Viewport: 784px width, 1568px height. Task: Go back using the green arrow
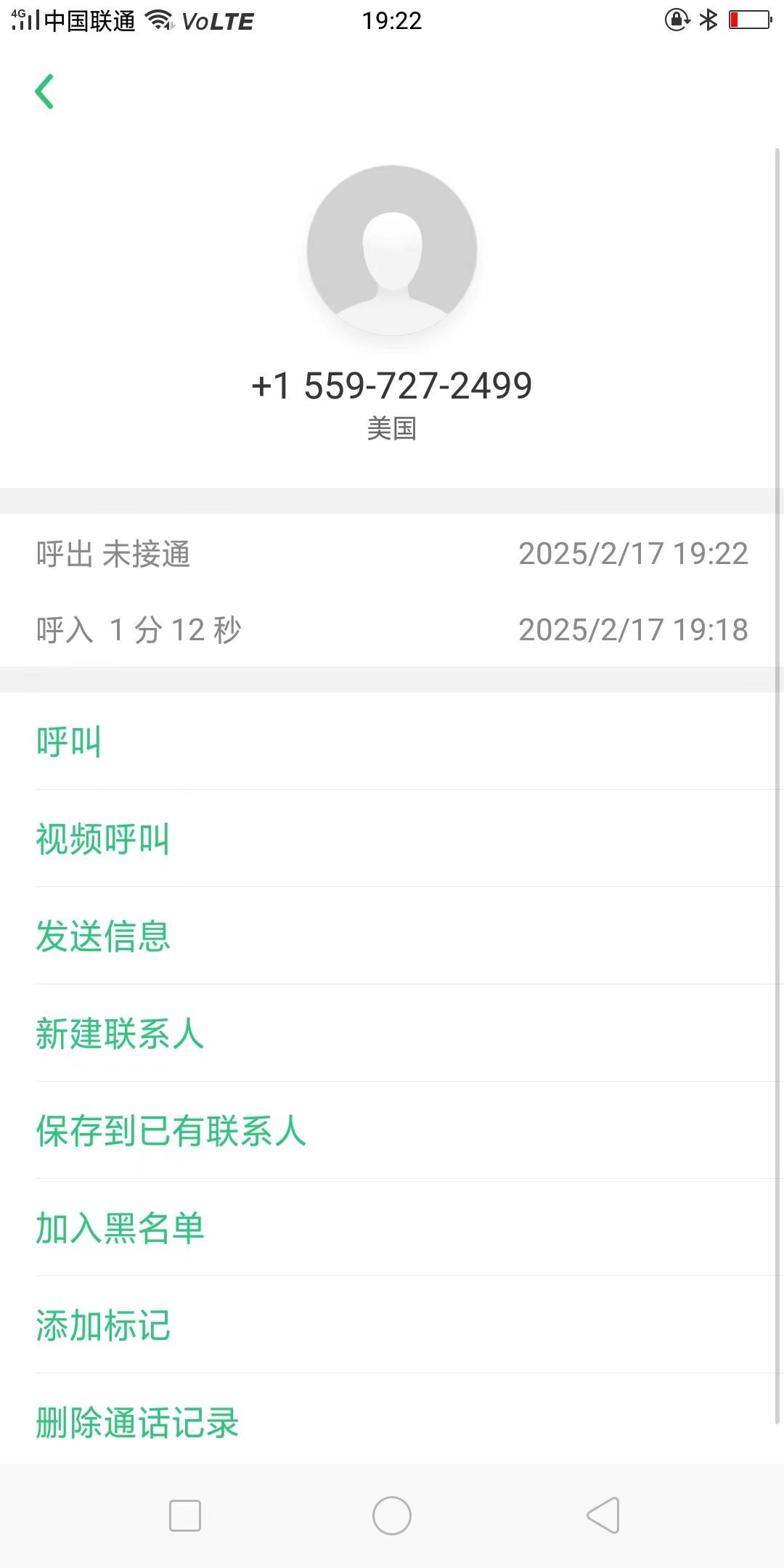[45, 91]
